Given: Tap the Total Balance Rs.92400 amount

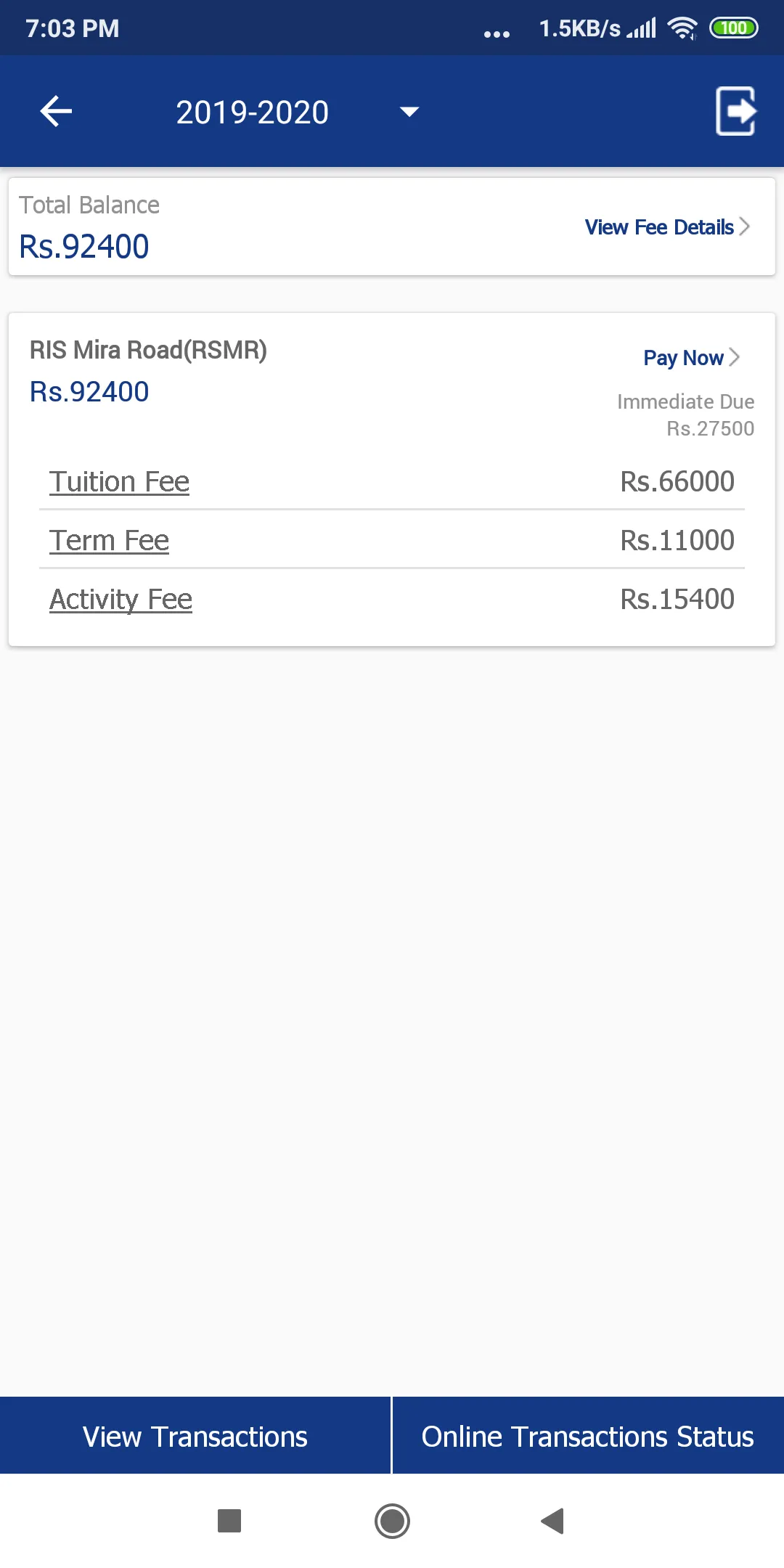Looking at the screenshot, I should (x=84, y=245).
